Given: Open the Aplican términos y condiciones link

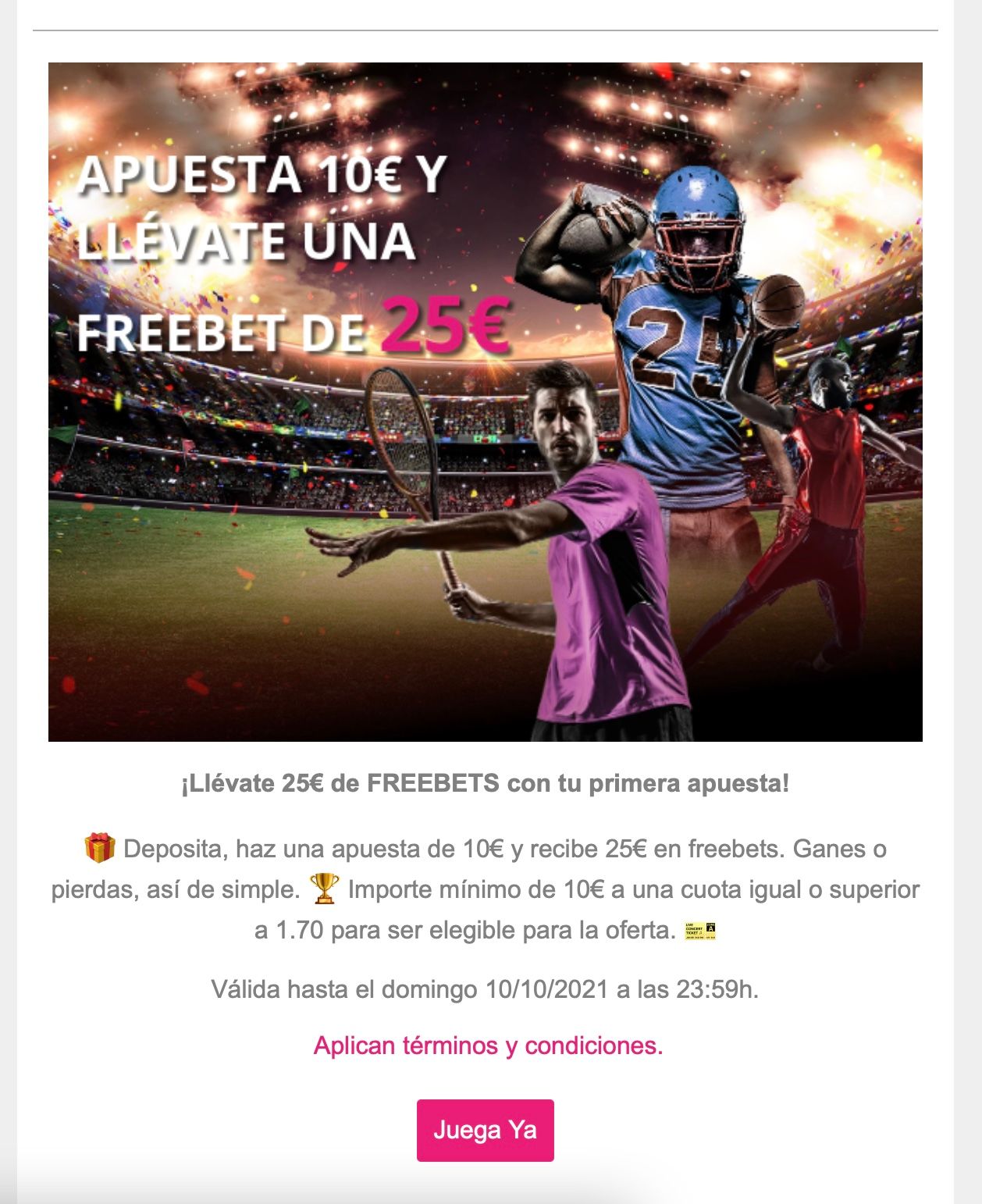Looking at the screenshot, I should 488,1045.
